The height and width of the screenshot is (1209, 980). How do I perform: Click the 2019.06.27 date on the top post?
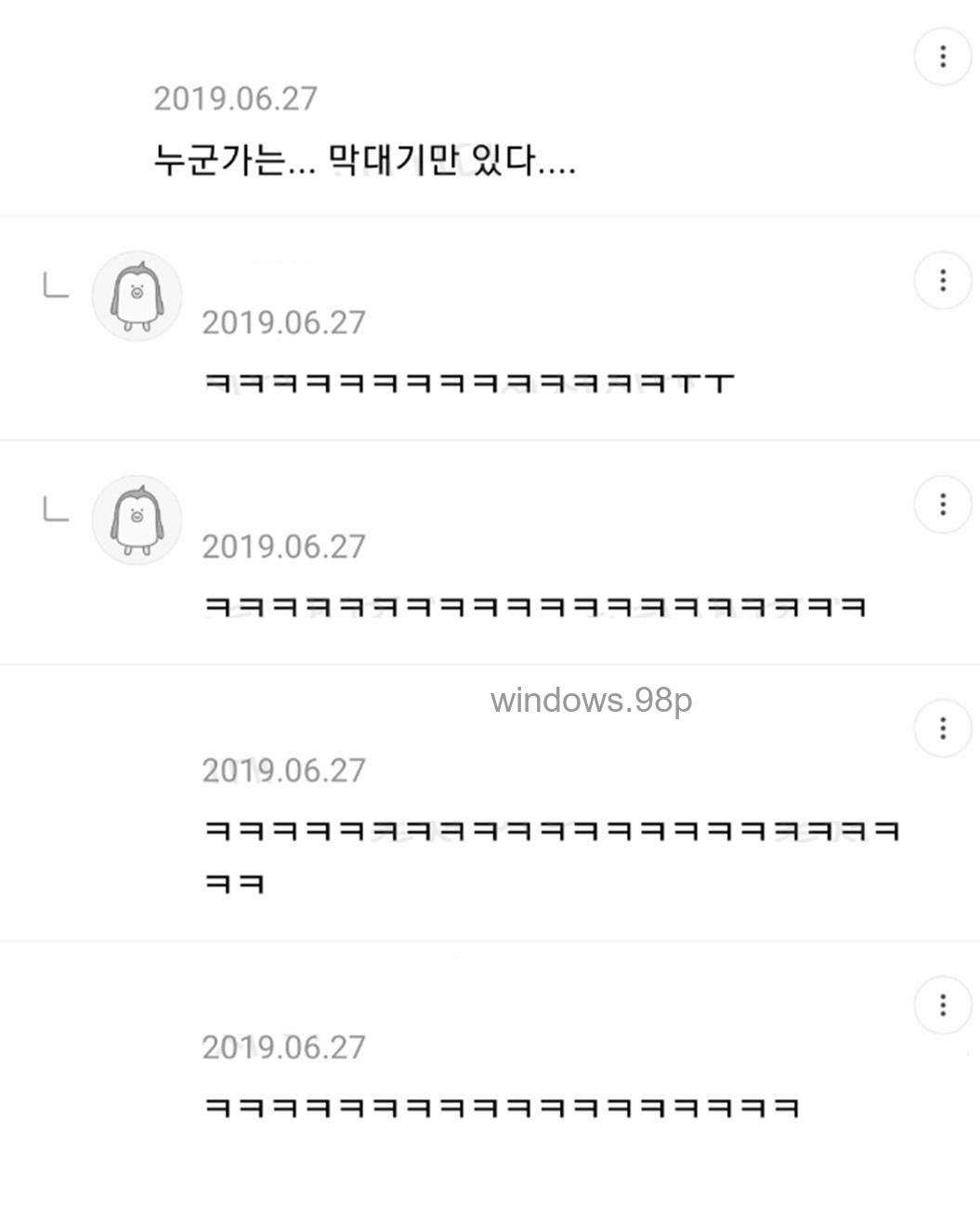pyautogui.click(x=235, y=96)
